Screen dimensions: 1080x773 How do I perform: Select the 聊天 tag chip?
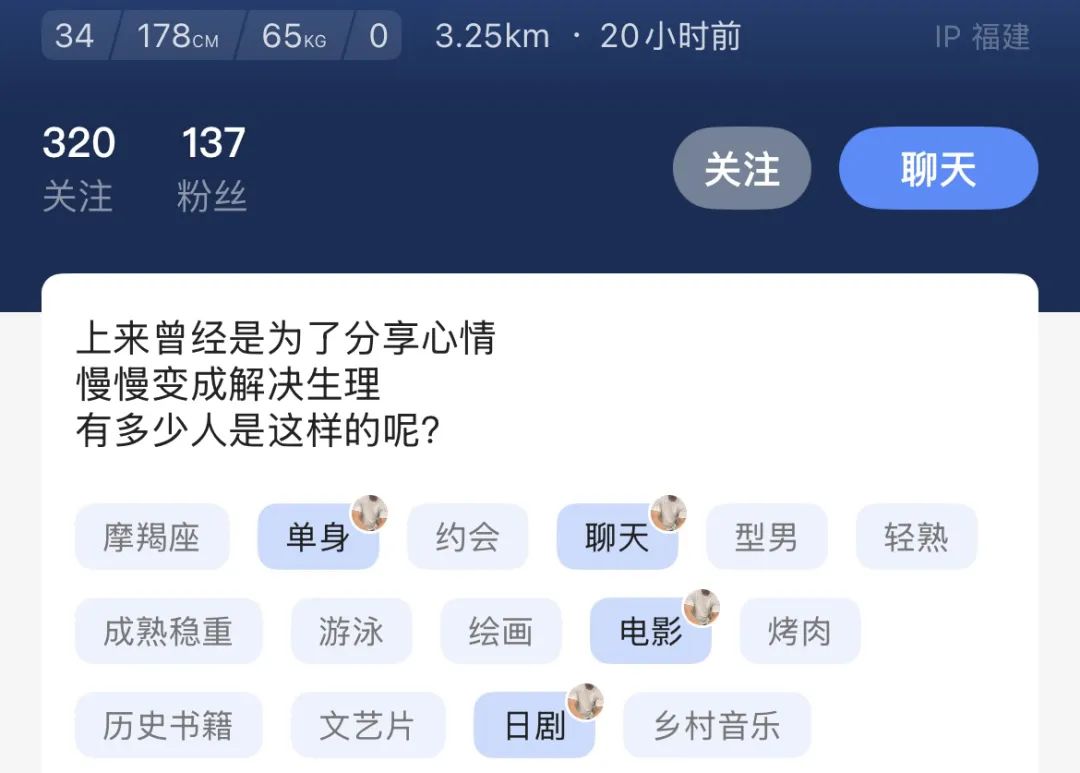click(x=617, y=537)
